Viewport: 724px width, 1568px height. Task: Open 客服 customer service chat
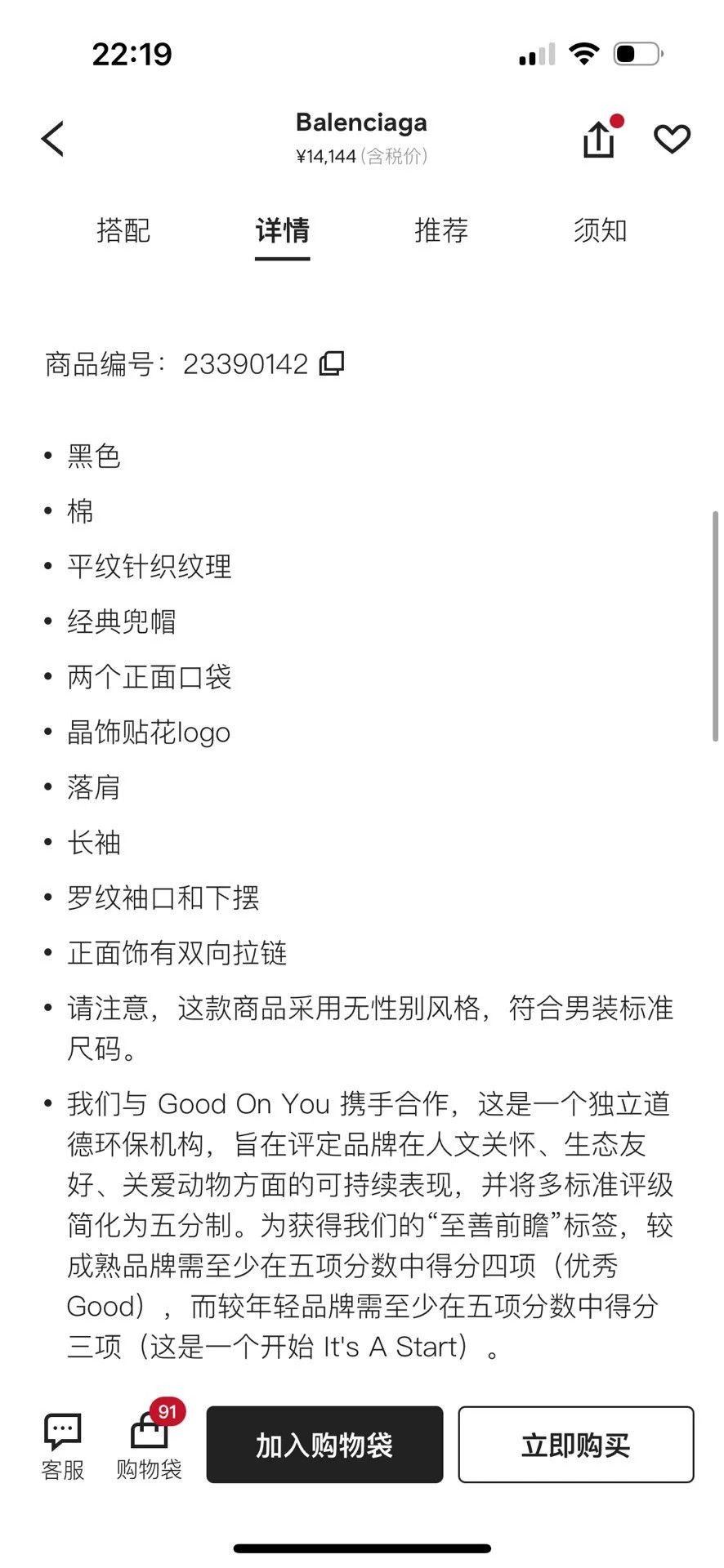click(63, 1446)
